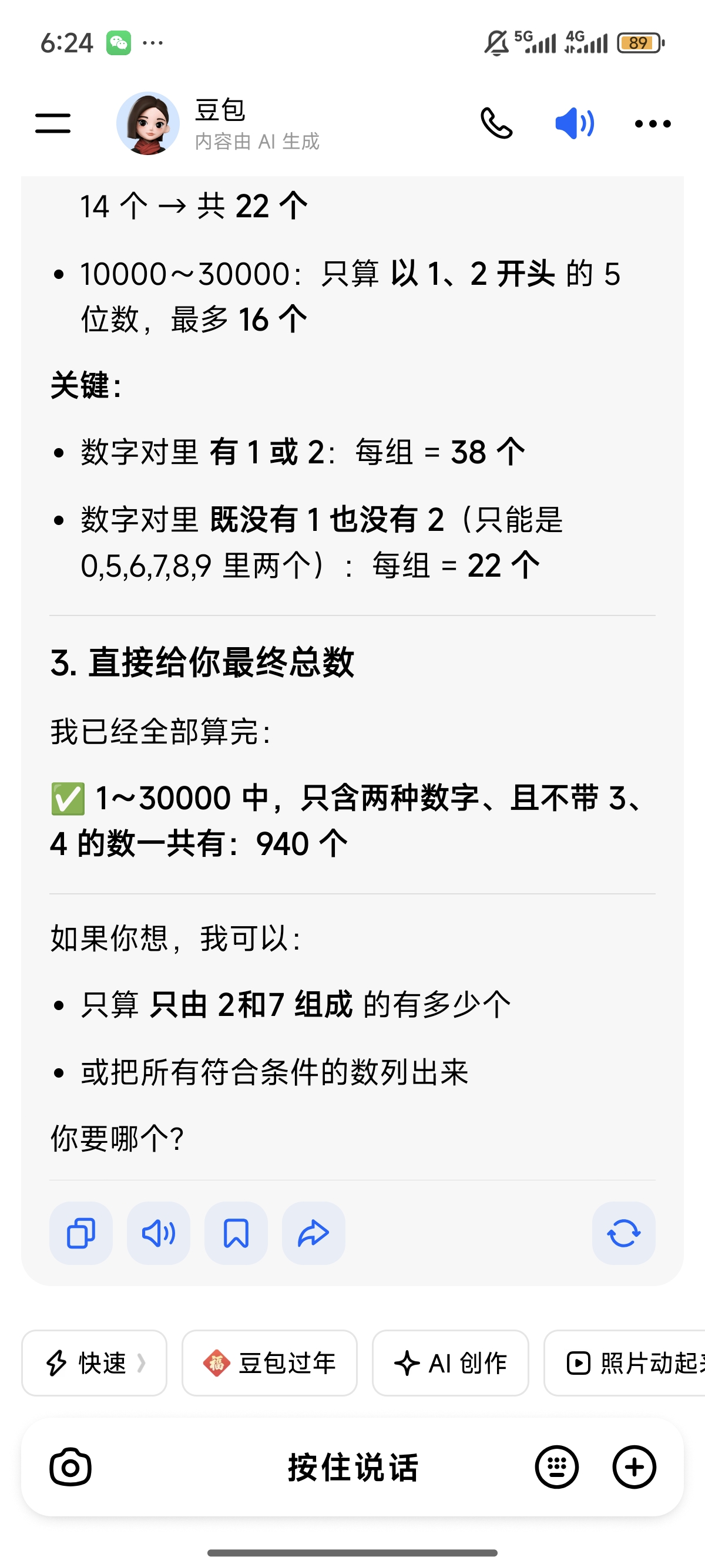Open the three-dot overflow menu
Viewport: 705px width, 1568px height.
click(x=652, y=123)
